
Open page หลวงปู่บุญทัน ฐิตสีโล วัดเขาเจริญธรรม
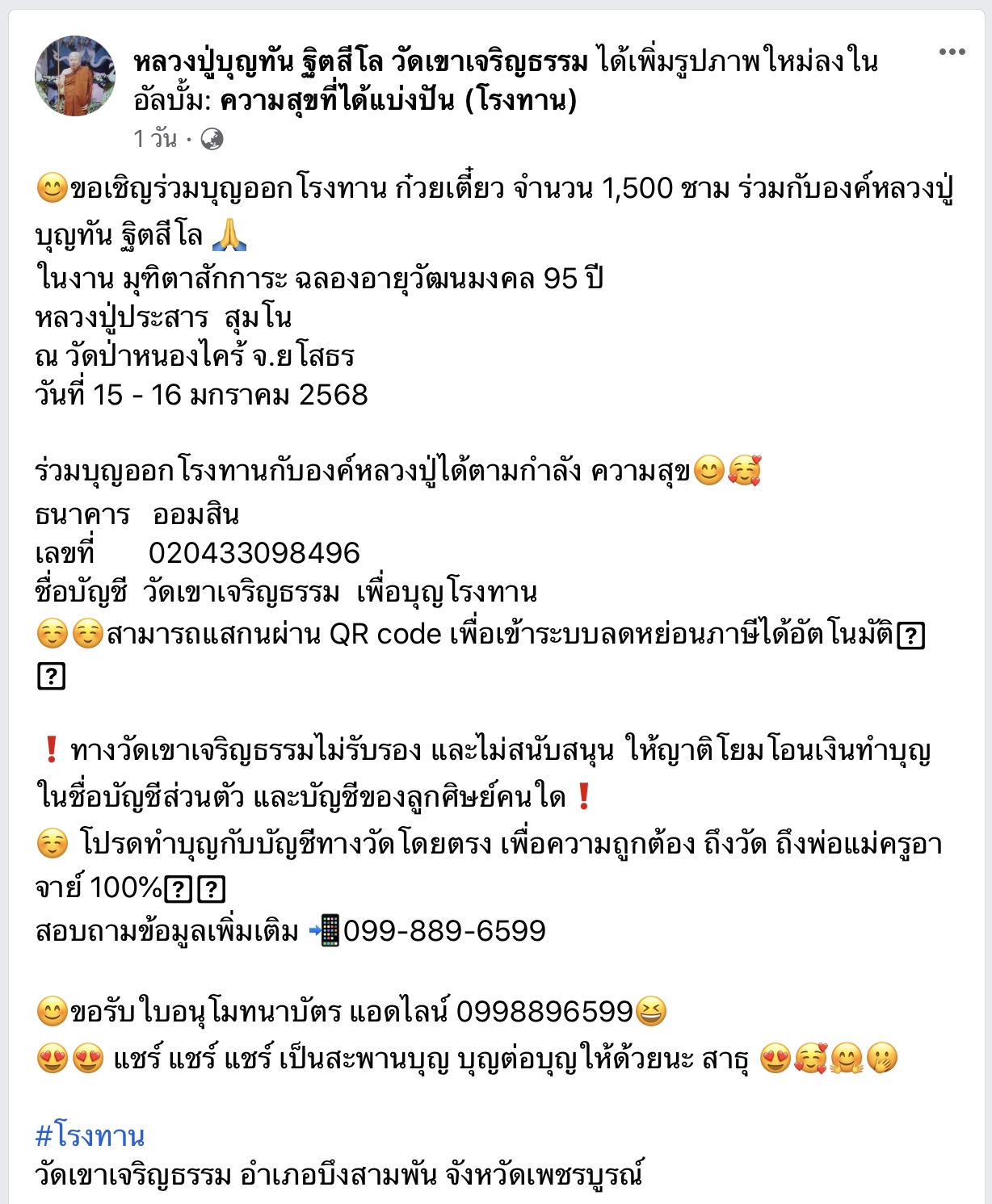click(361, 61)
